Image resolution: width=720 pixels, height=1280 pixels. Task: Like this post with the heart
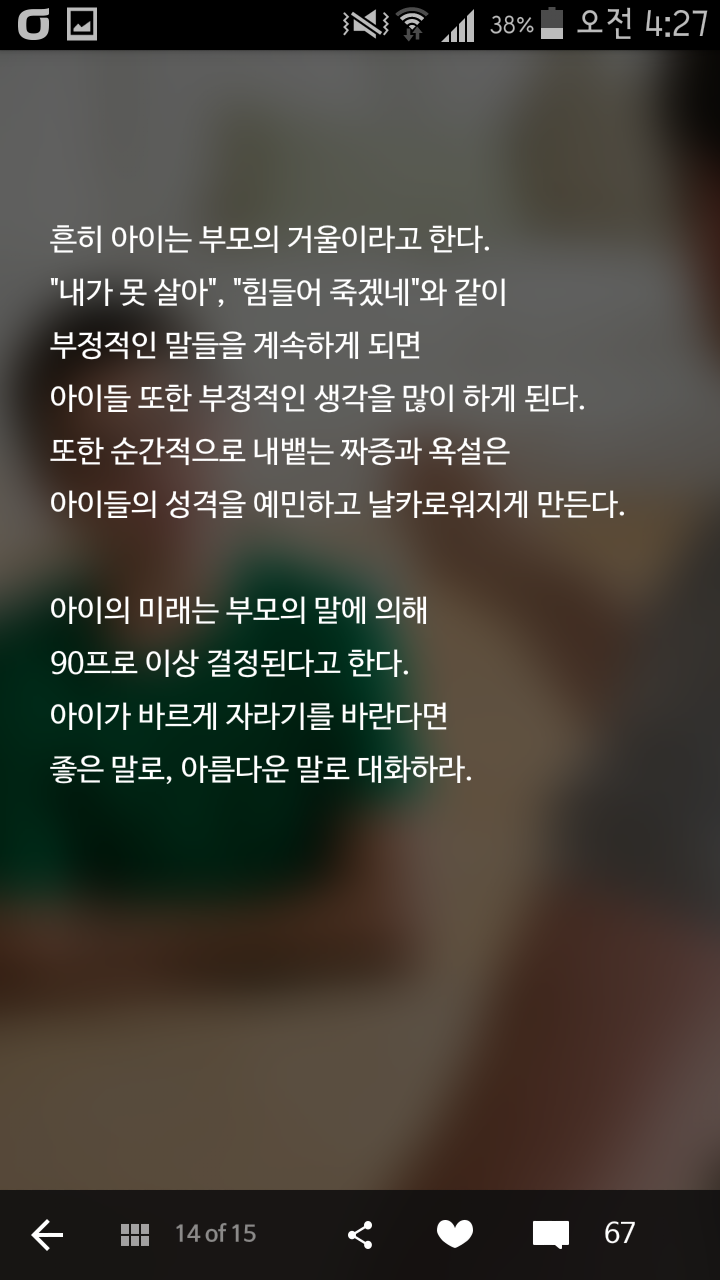click(455, 1234)
